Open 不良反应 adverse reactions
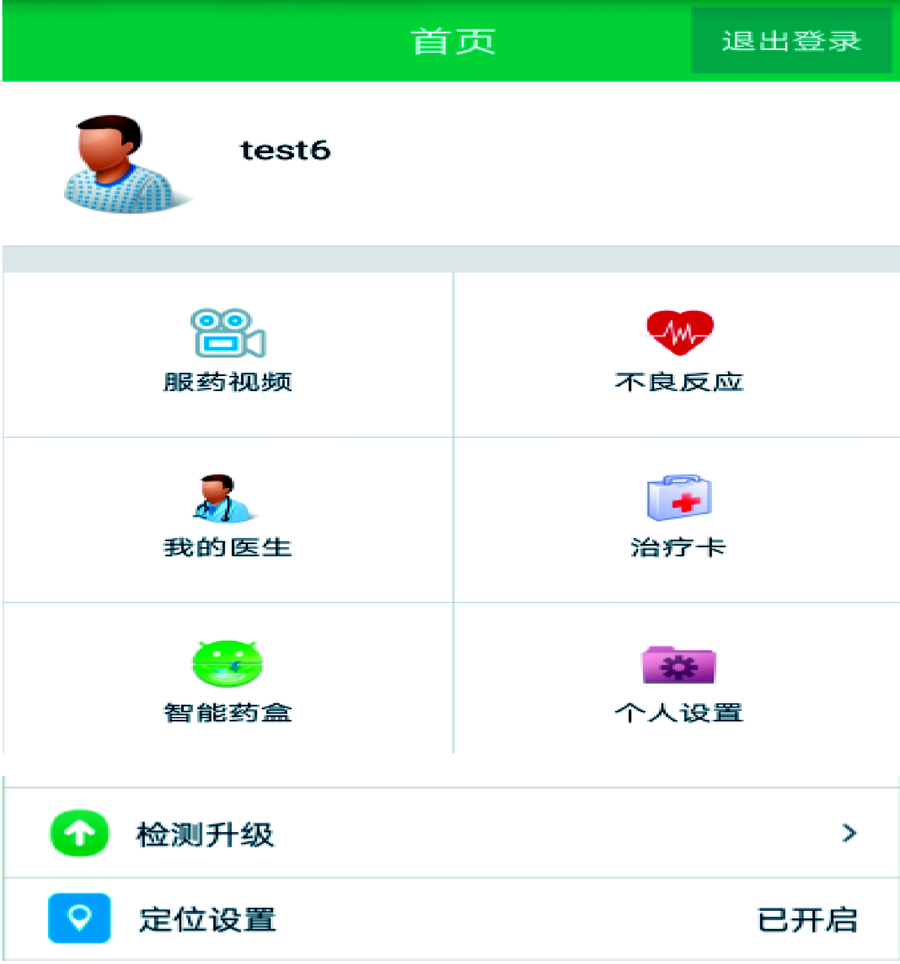Image resolution: width=900 pixels, height=964 pixels. (679, 352)
